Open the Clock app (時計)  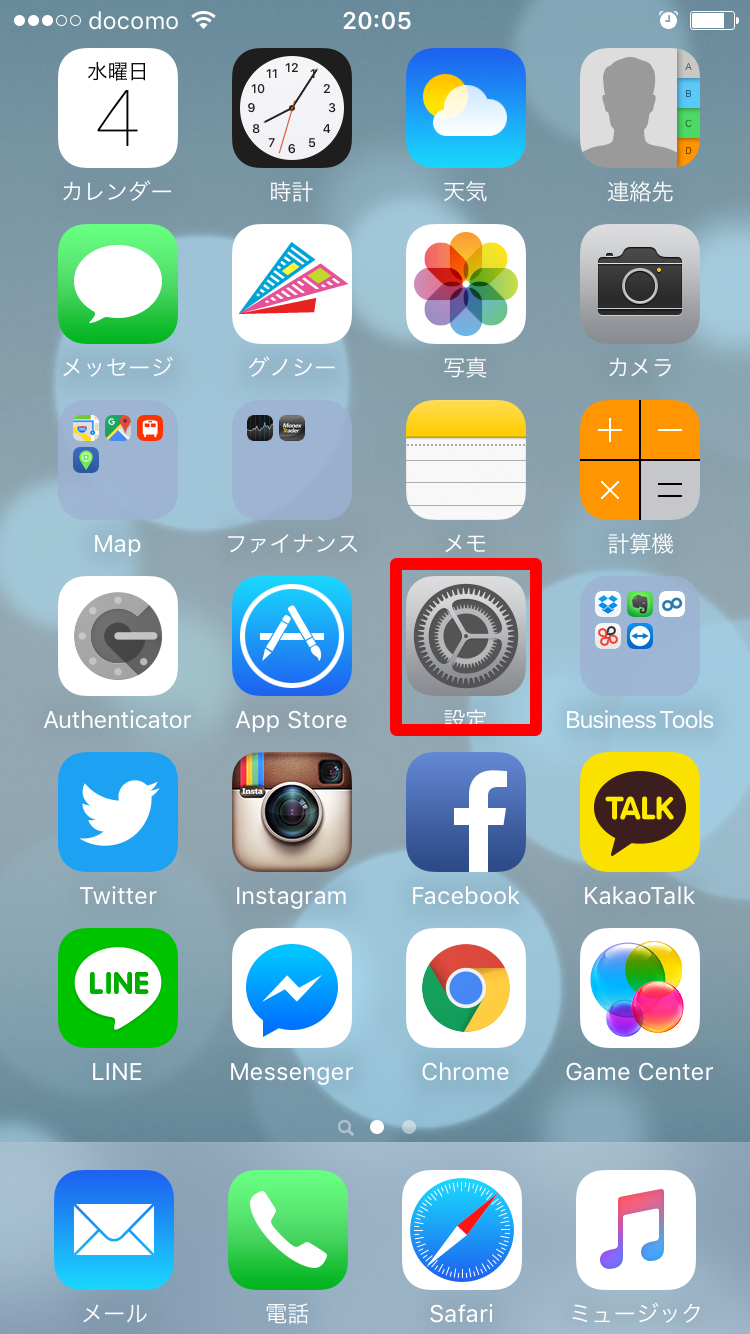pyautogui.click(x=291, y=108)
